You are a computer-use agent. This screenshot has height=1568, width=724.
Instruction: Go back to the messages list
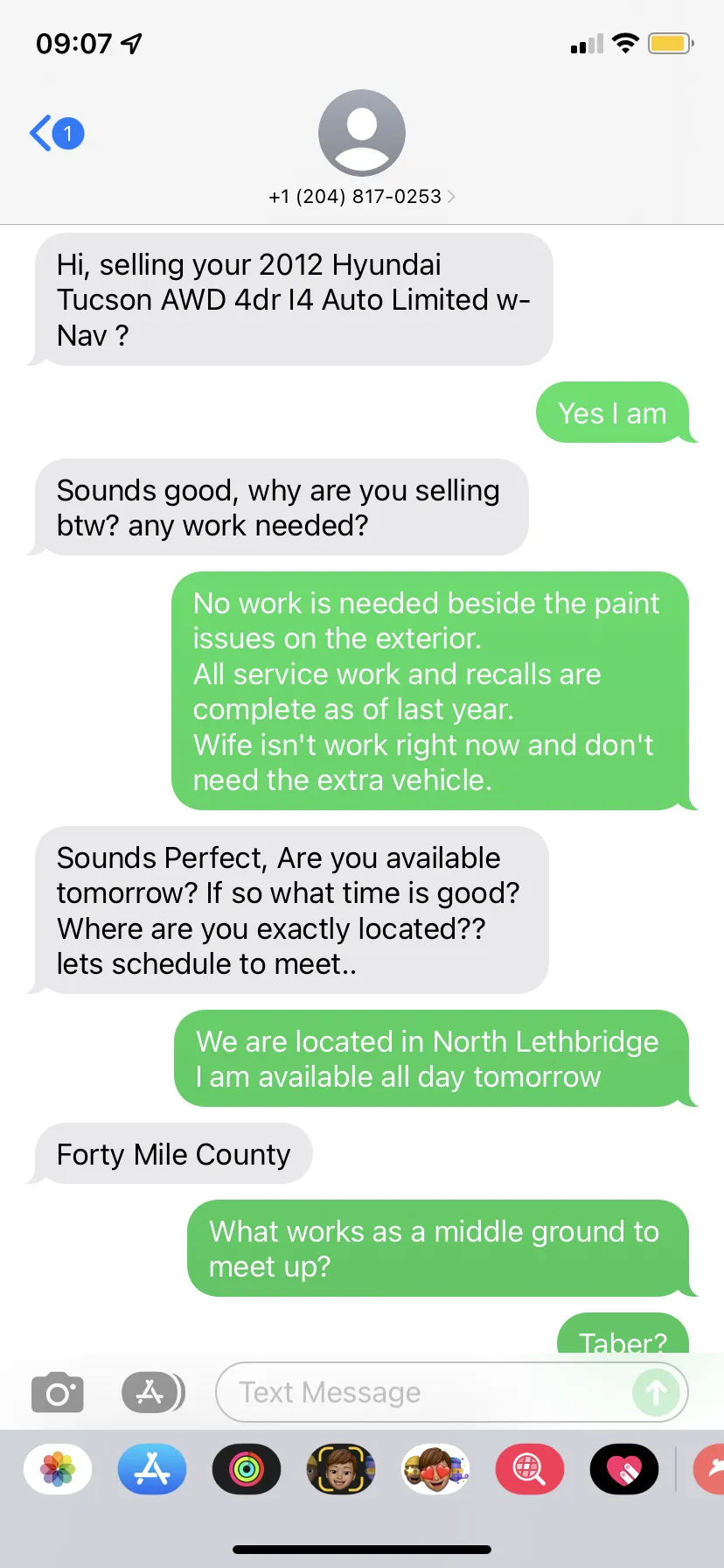57,134
